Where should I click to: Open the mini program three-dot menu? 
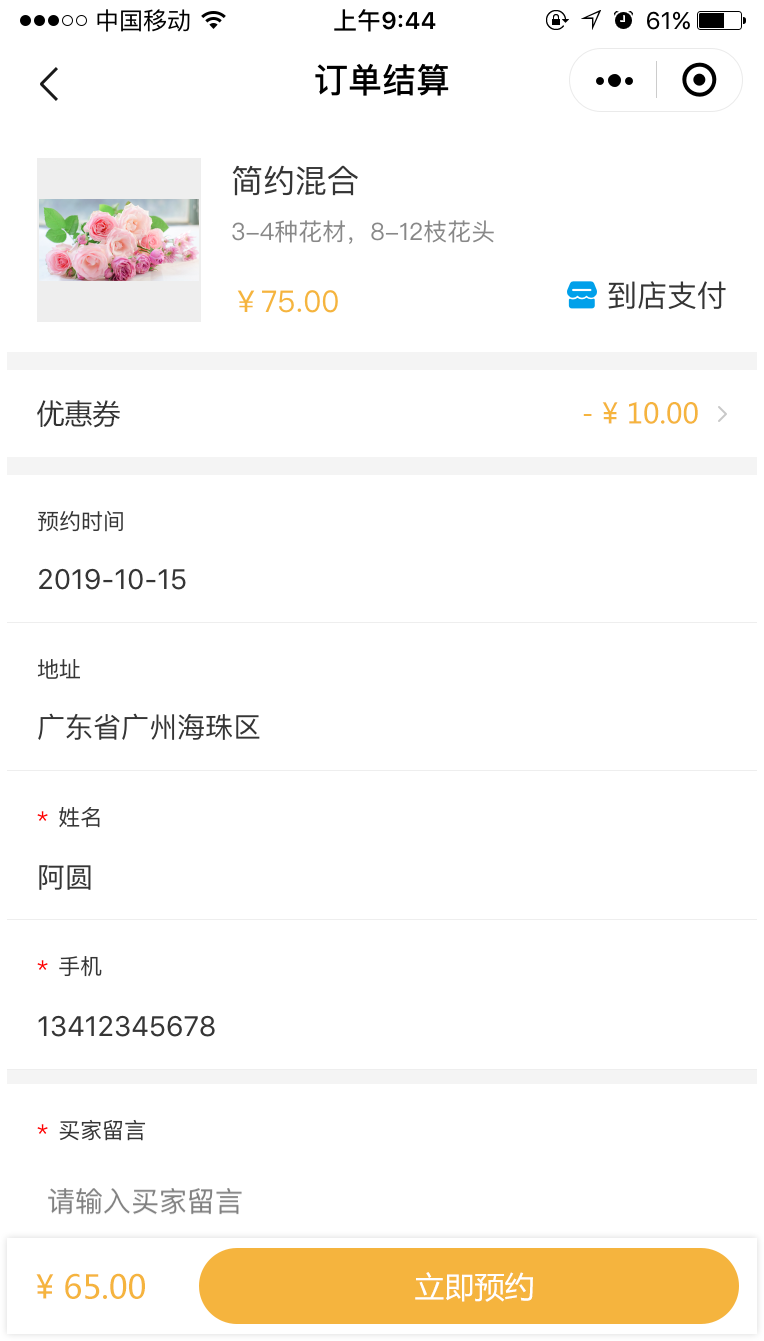point(614,81)
